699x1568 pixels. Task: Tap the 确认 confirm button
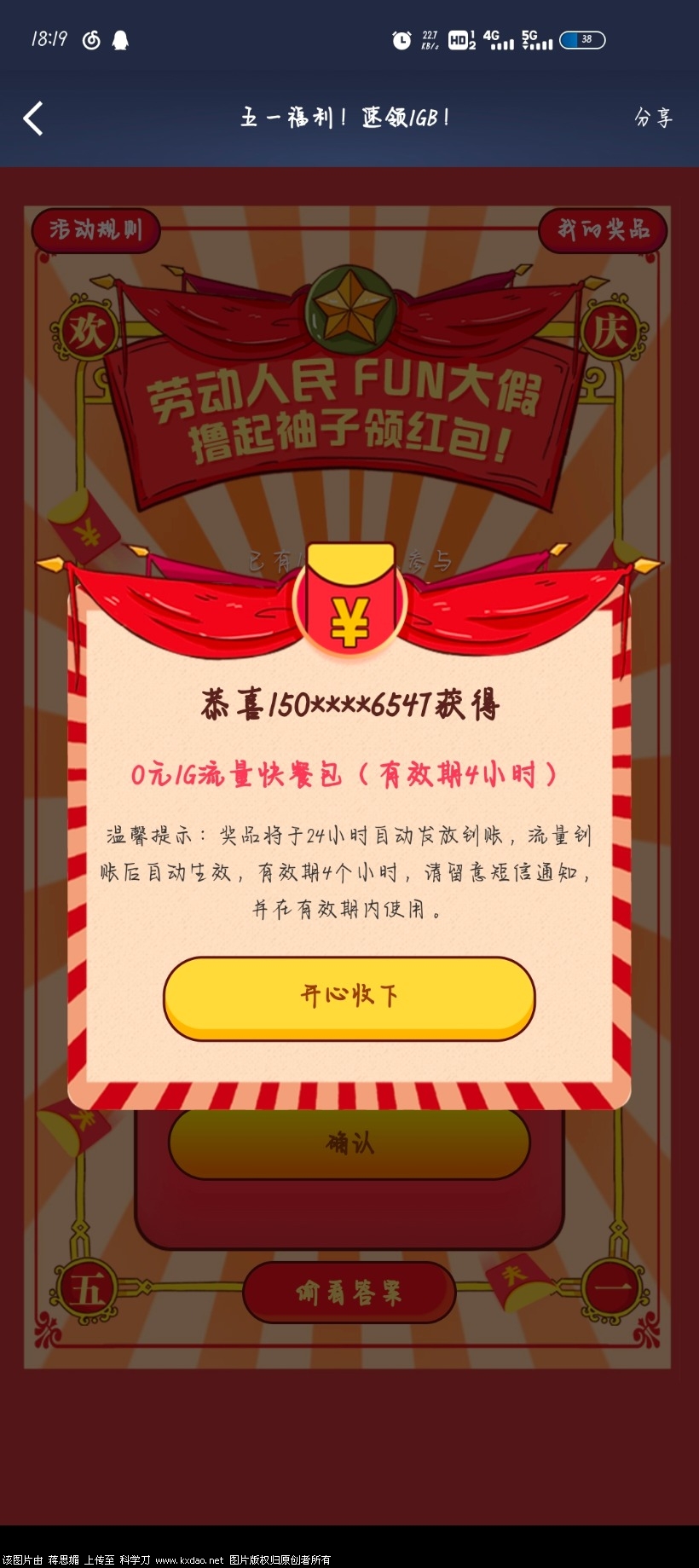[x=349, y=1143]
